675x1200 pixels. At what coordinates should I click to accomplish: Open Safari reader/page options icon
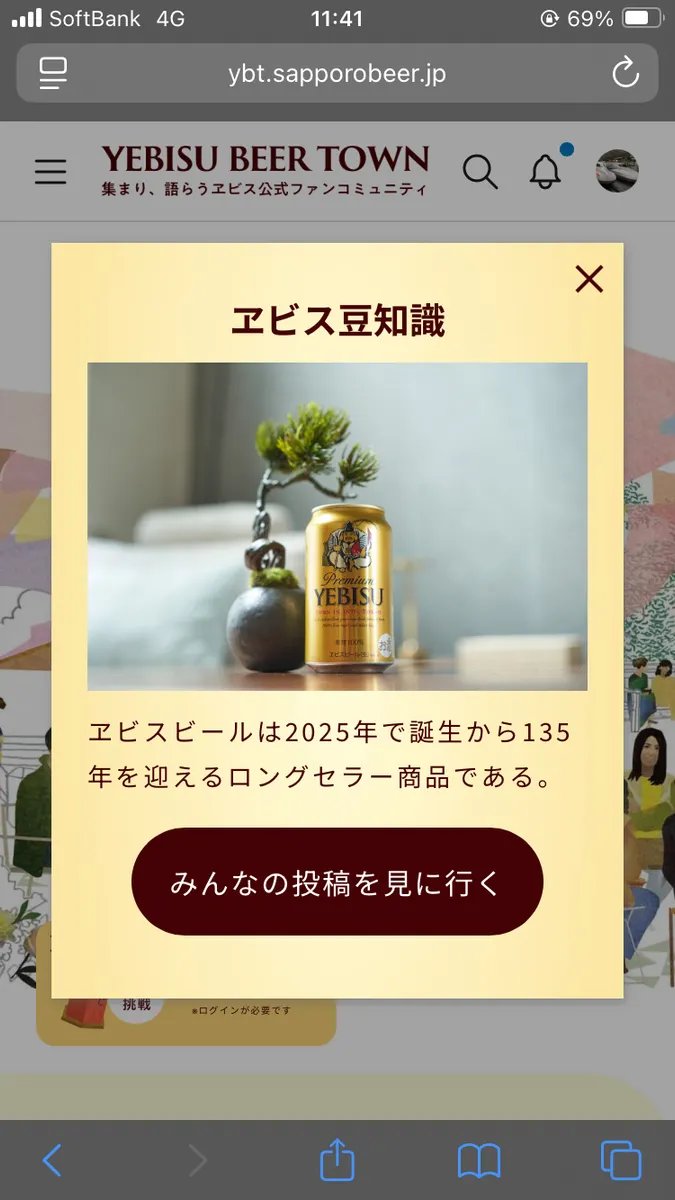coord(53,73)
